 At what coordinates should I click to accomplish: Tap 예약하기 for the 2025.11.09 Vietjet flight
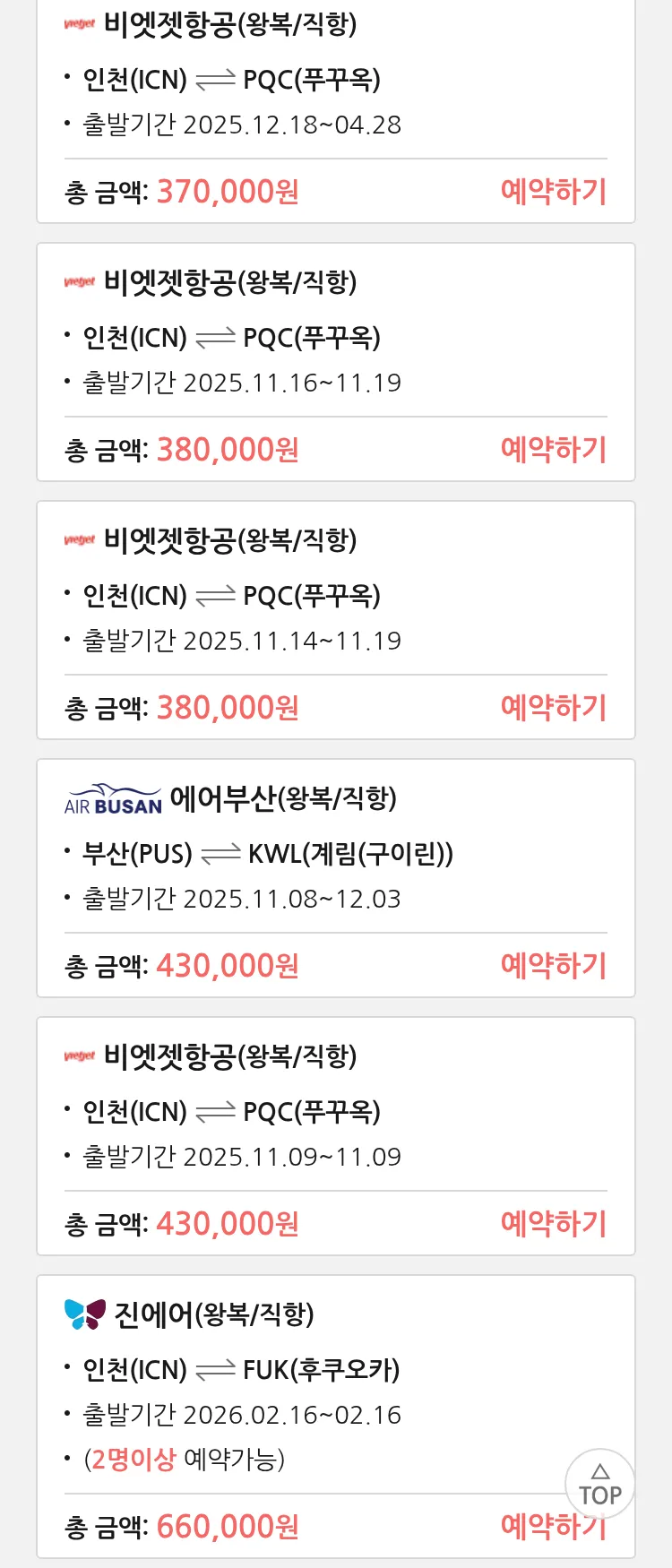coord(553,1224)
